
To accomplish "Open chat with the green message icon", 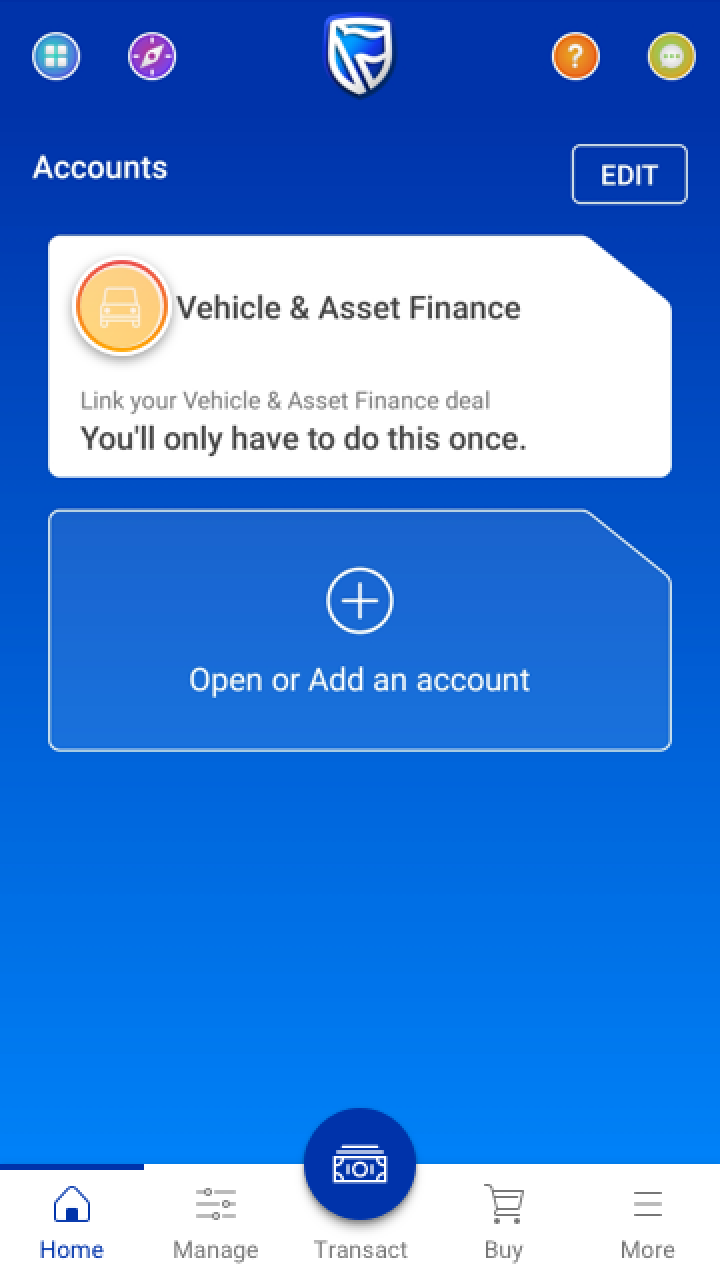I will [x=669, y=56].
